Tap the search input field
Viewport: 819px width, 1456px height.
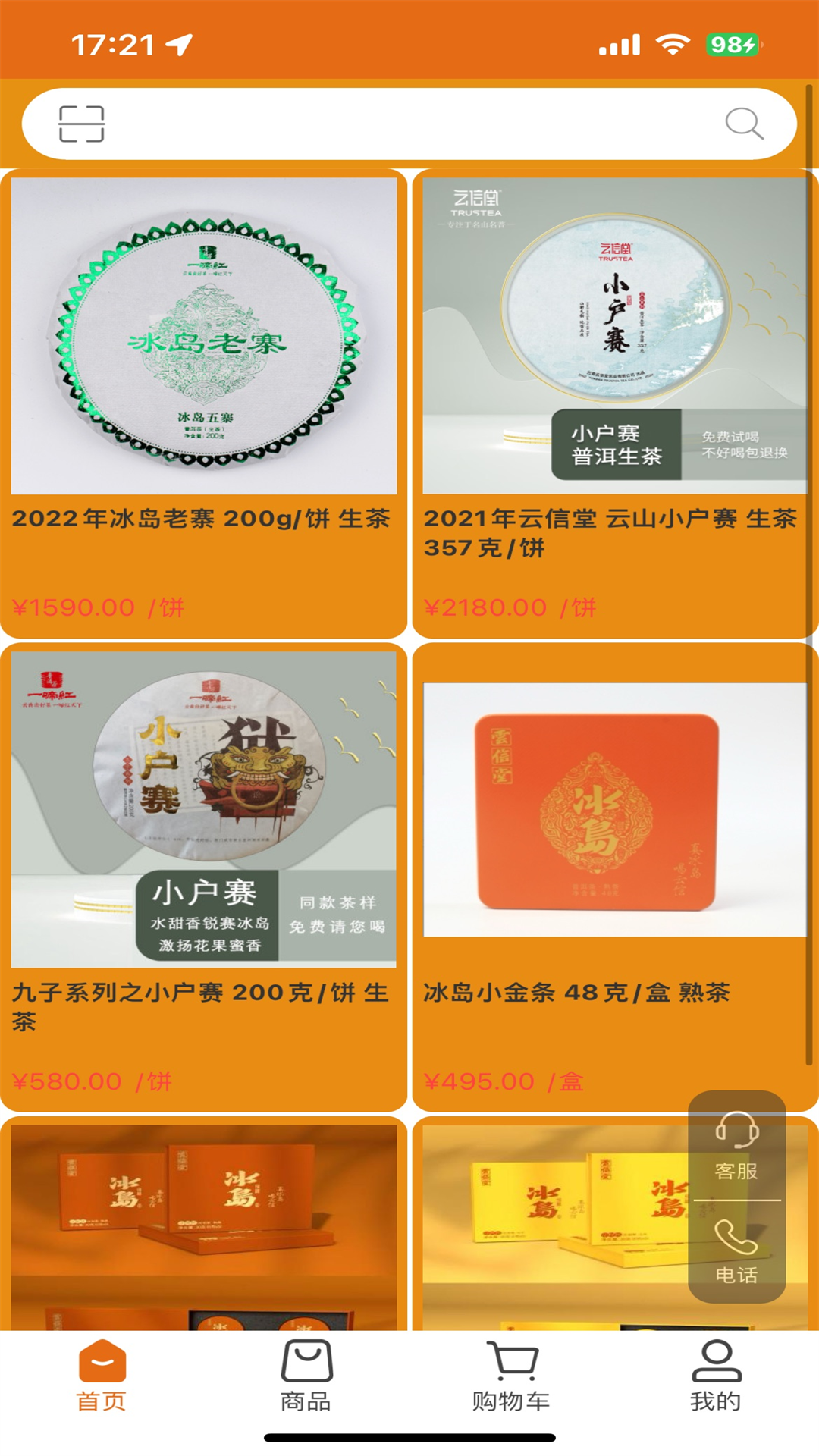click(x=409, y=124)
